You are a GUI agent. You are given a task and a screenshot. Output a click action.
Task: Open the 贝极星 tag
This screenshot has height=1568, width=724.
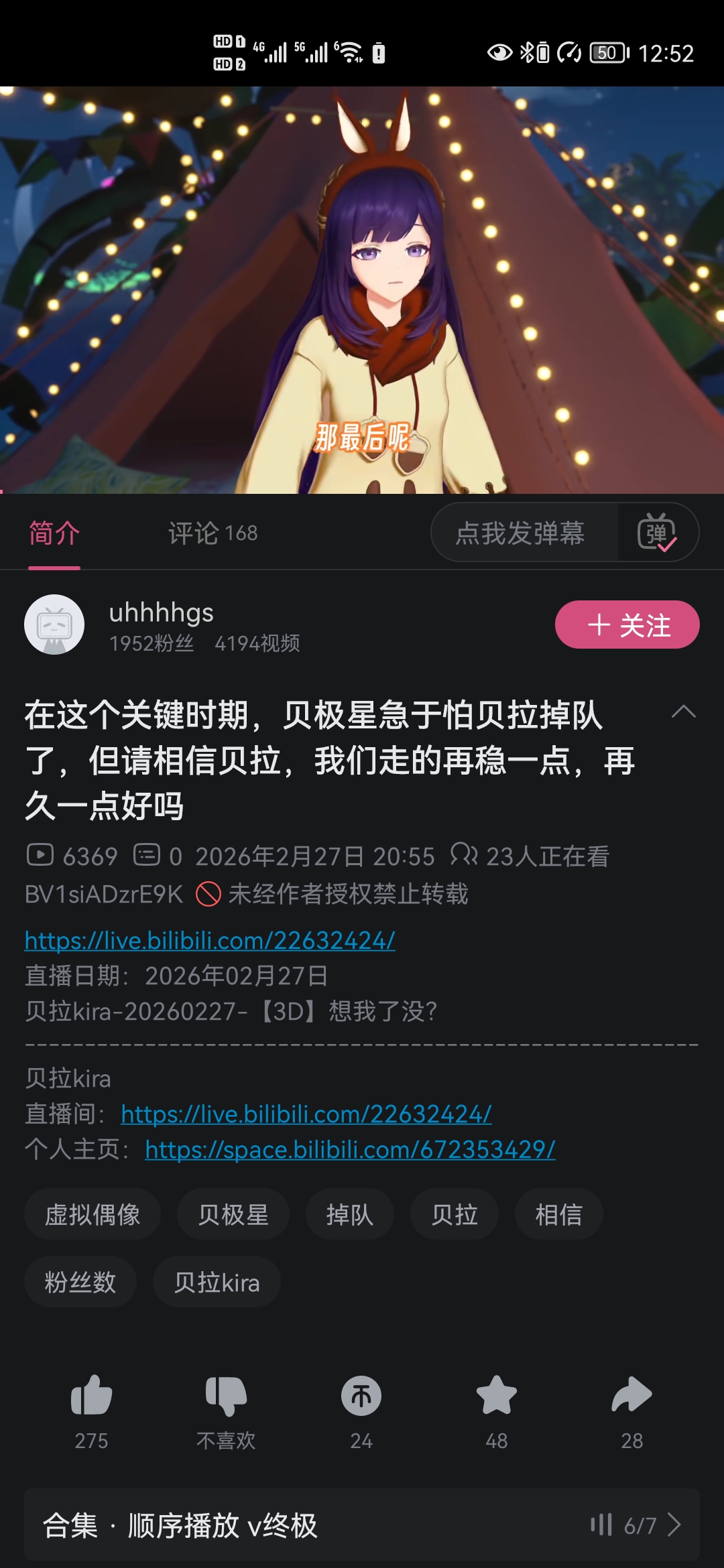point(233,1214)
